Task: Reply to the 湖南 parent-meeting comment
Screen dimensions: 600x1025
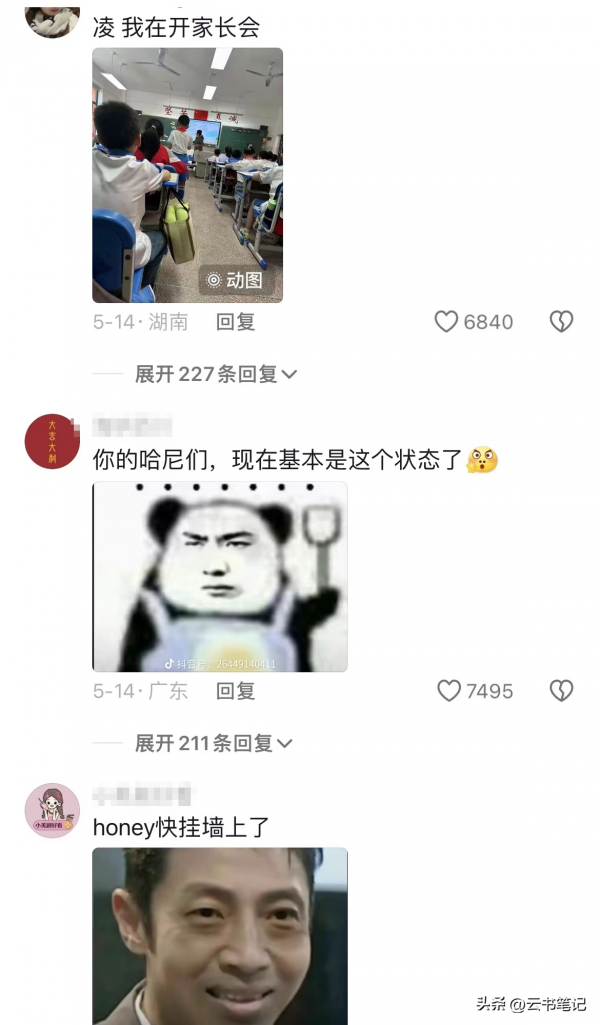Action: (236, 321)
